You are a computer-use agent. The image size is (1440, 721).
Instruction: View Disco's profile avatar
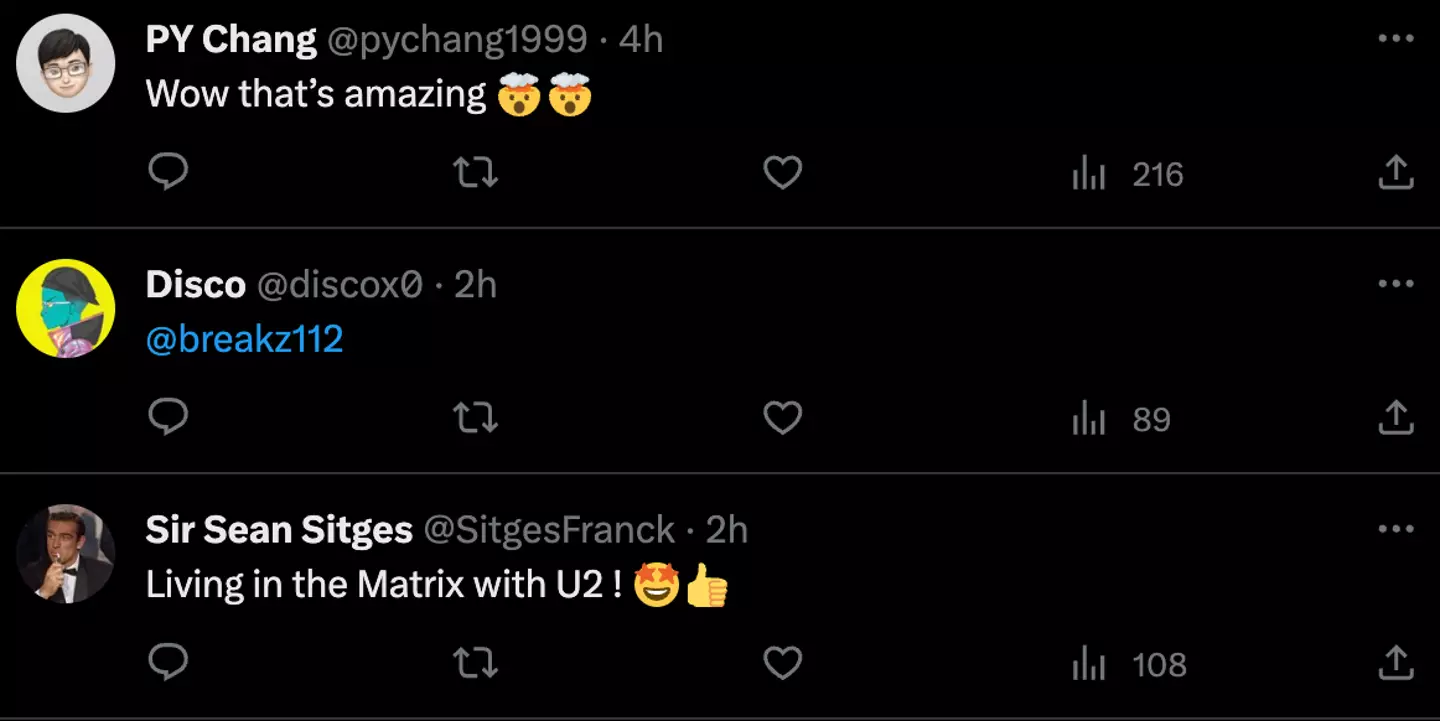click(x=66, y=308)
